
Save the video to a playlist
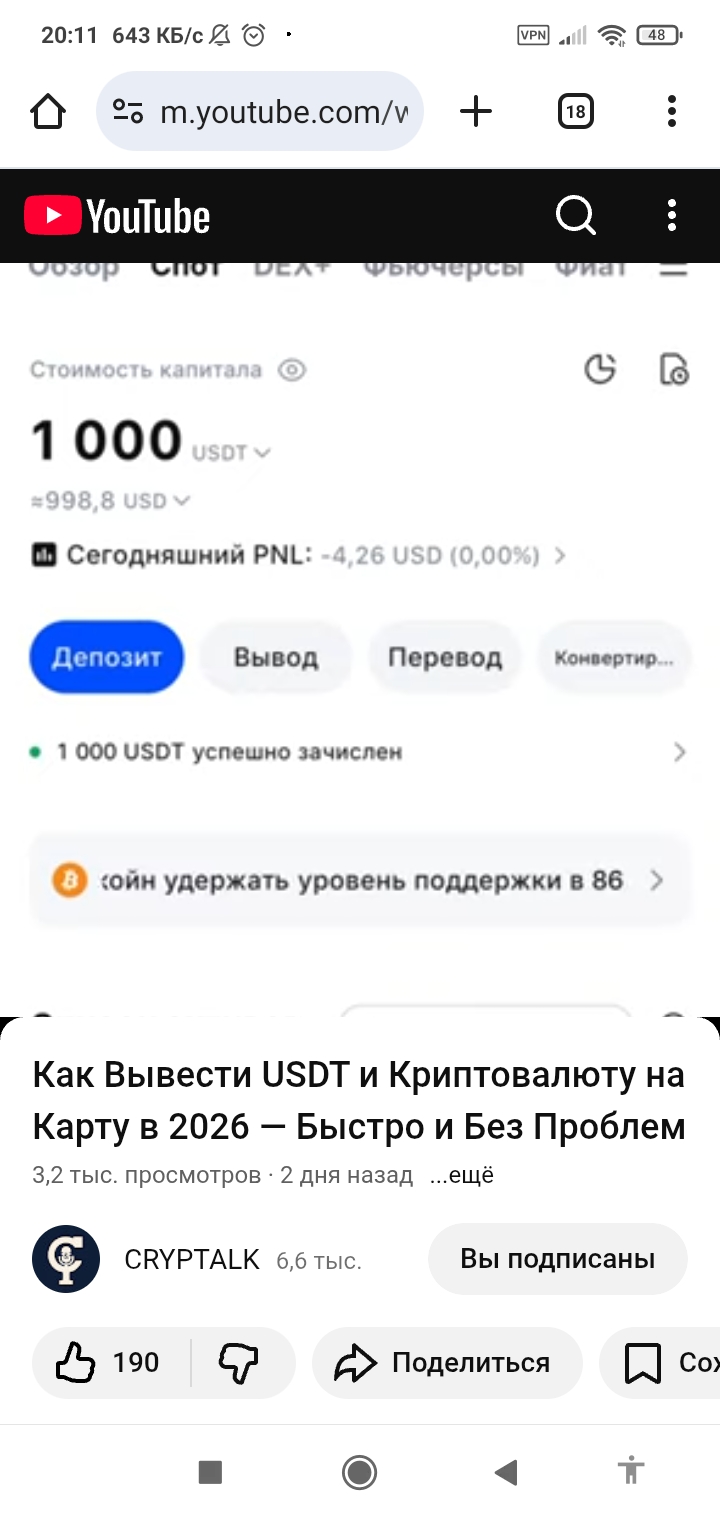pyautogui.click(x=660, y=1362)
